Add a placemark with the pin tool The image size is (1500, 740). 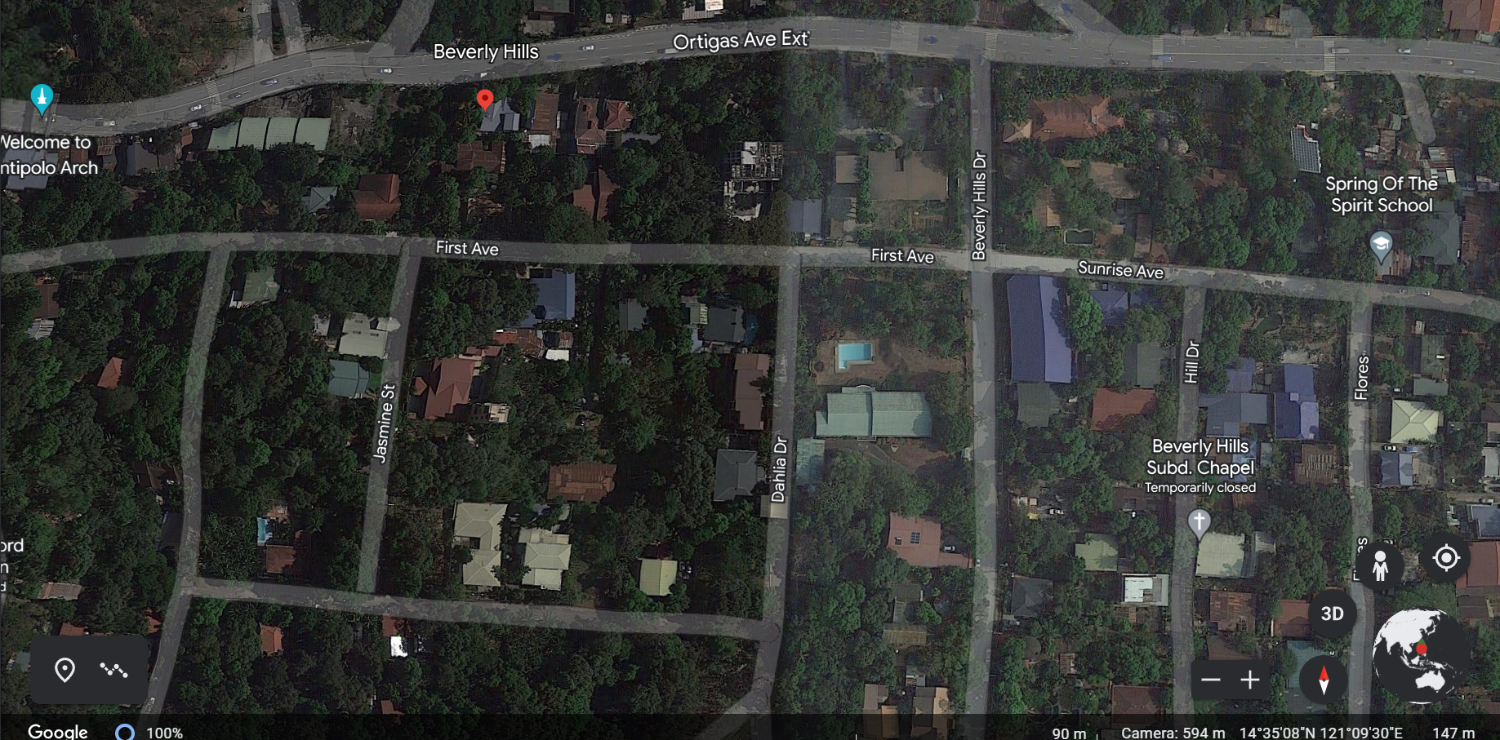click(x=65, y=670)
